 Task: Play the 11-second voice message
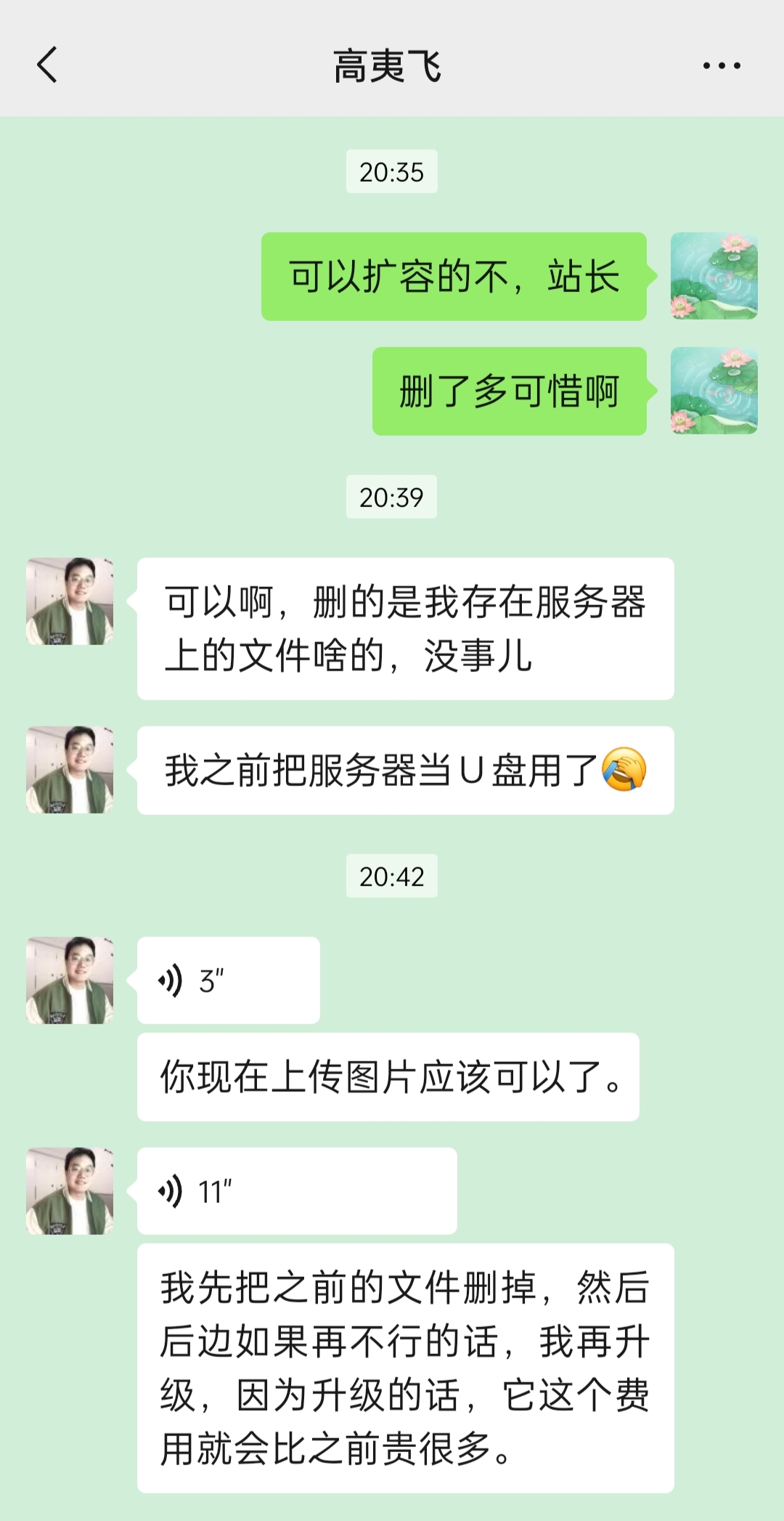pos(296,1191)
